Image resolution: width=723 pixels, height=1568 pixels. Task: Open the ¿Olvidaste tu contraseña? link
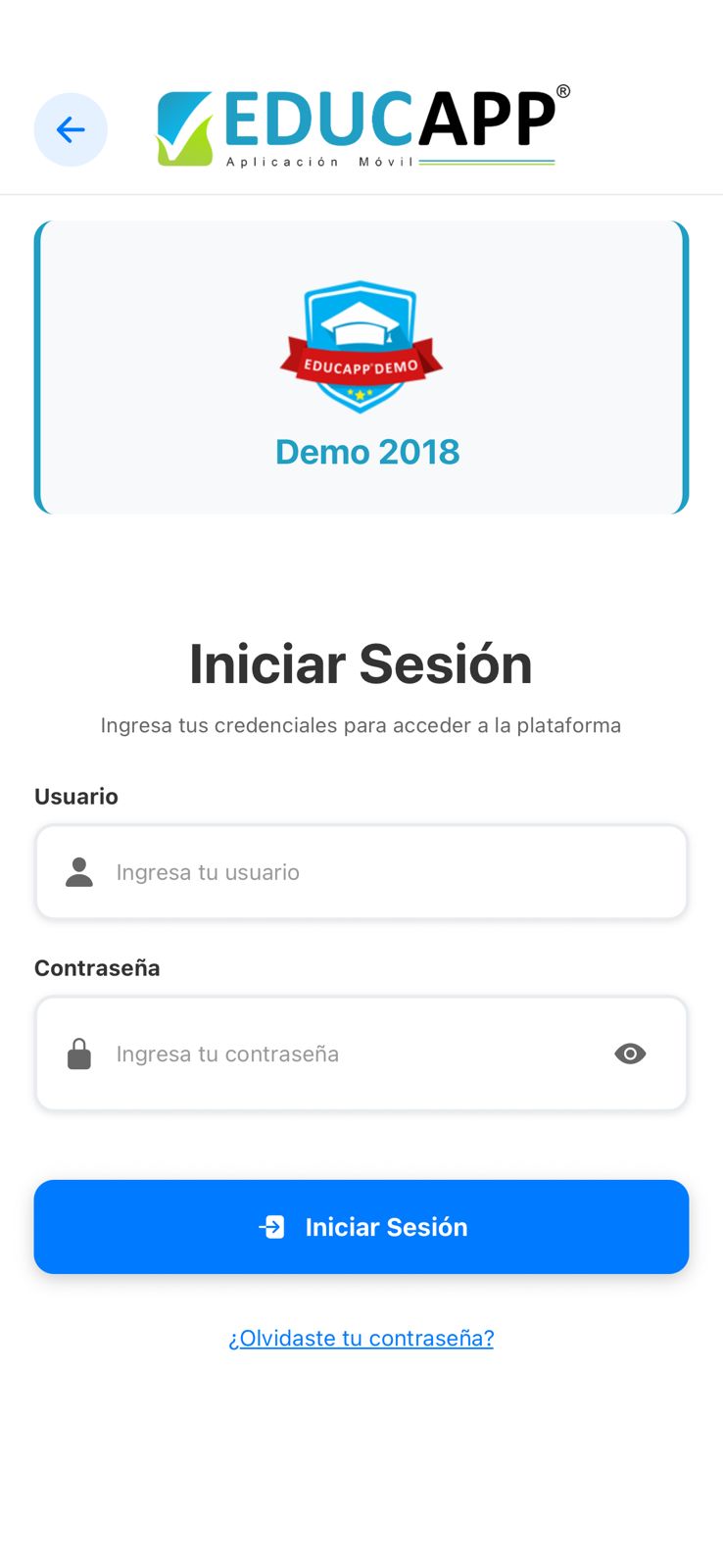(361, 1338)
